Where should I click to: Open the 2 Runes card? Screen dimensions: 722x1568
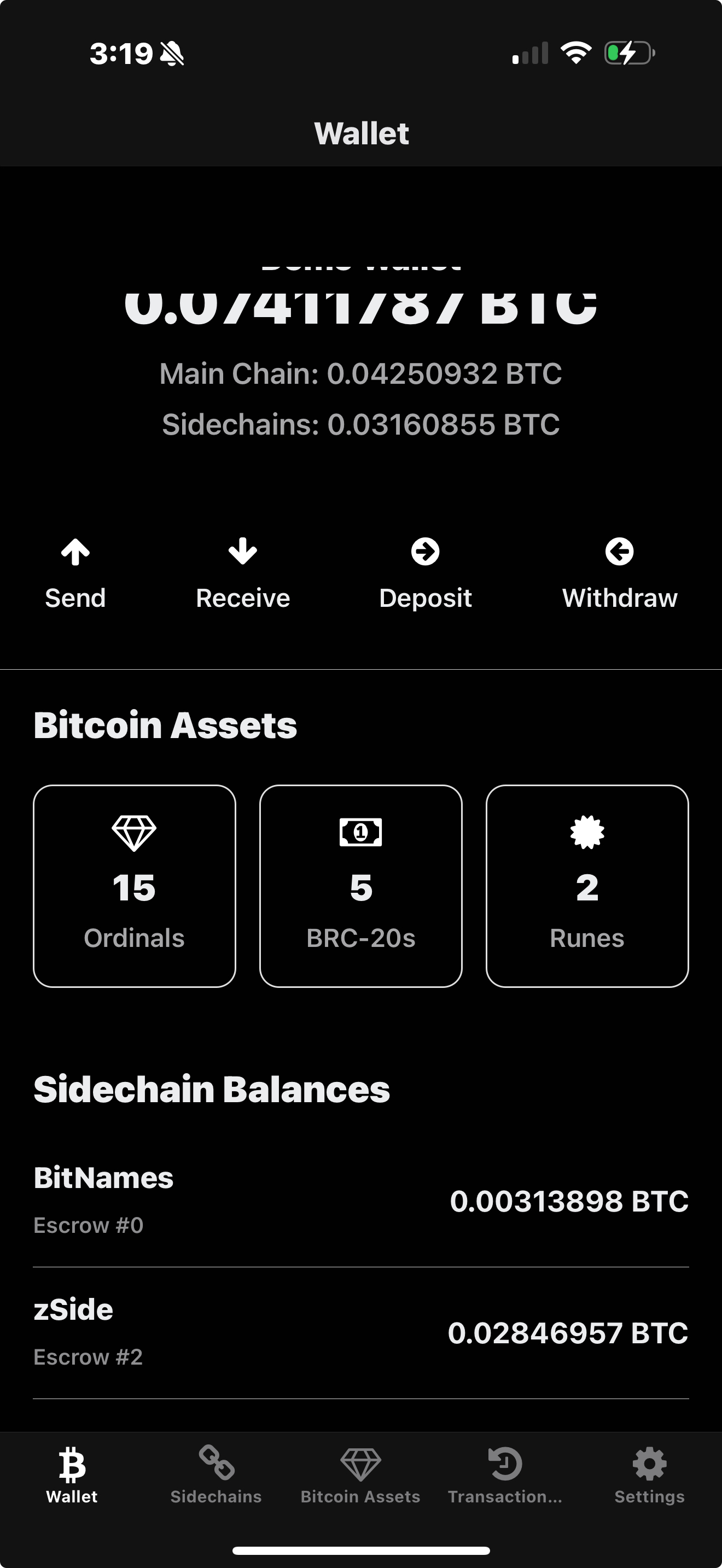(x=587, y=886)
